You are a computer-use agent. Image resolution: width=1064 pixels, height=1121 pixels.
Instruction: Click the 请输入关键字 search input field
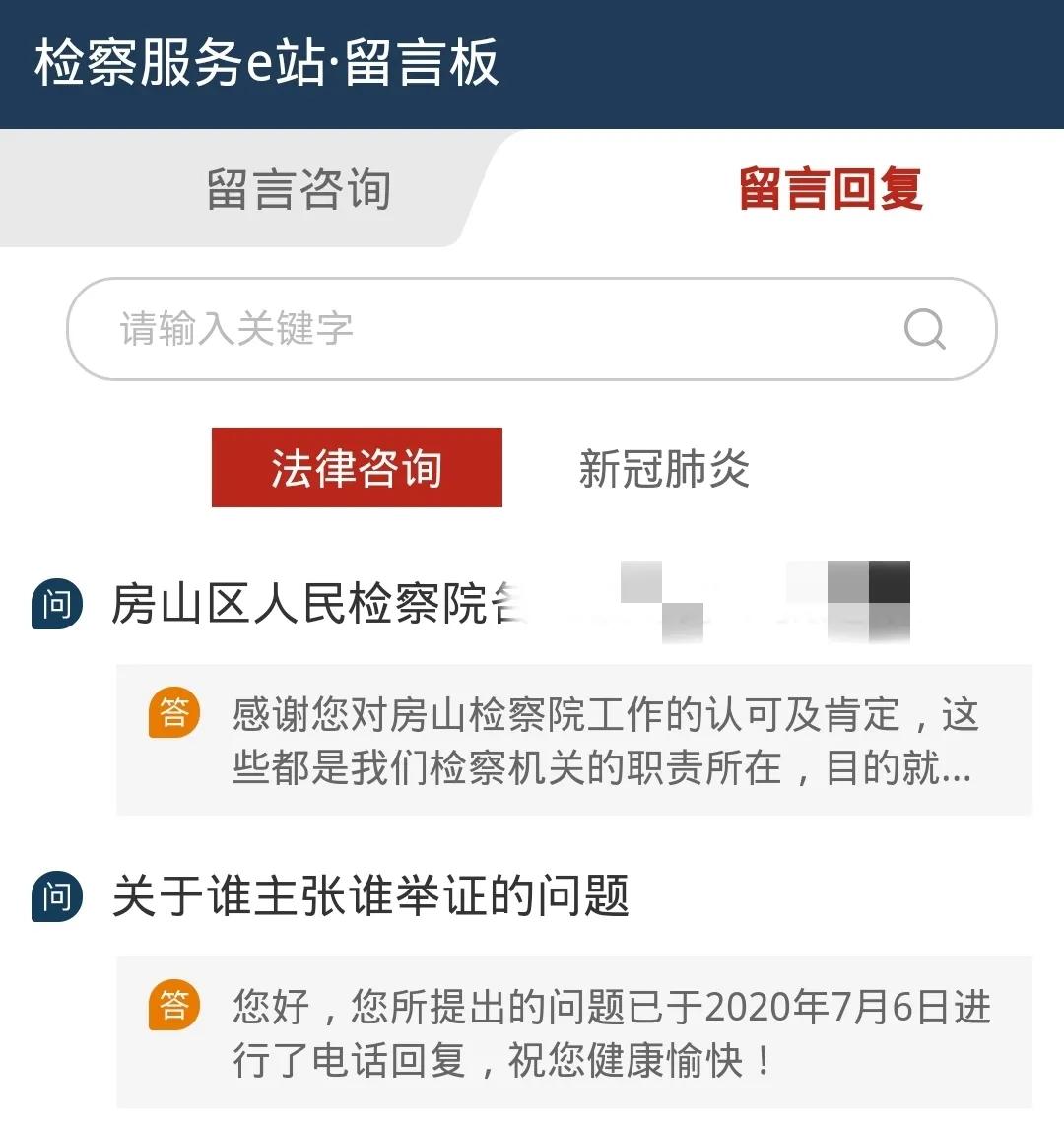[x=394, y=329]
